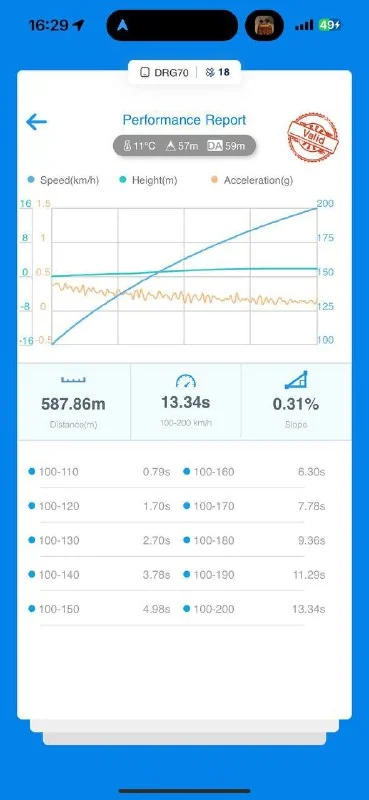Go back from the Performance Report
Screen dimensions: 369x800
tap(36, 122)
